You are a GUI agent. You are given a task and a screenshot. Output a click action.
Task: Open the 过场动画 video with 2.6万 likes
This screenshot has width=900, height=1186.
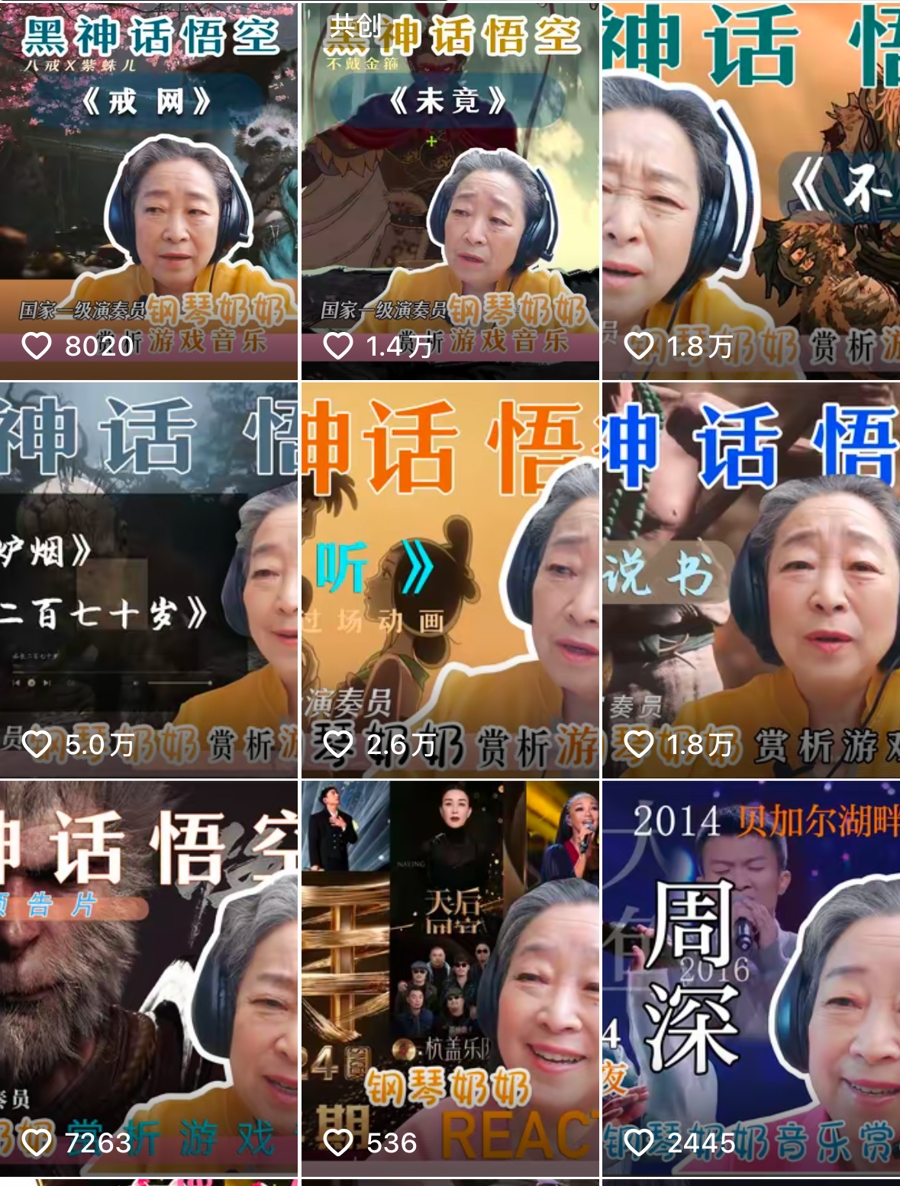[450, 580]
